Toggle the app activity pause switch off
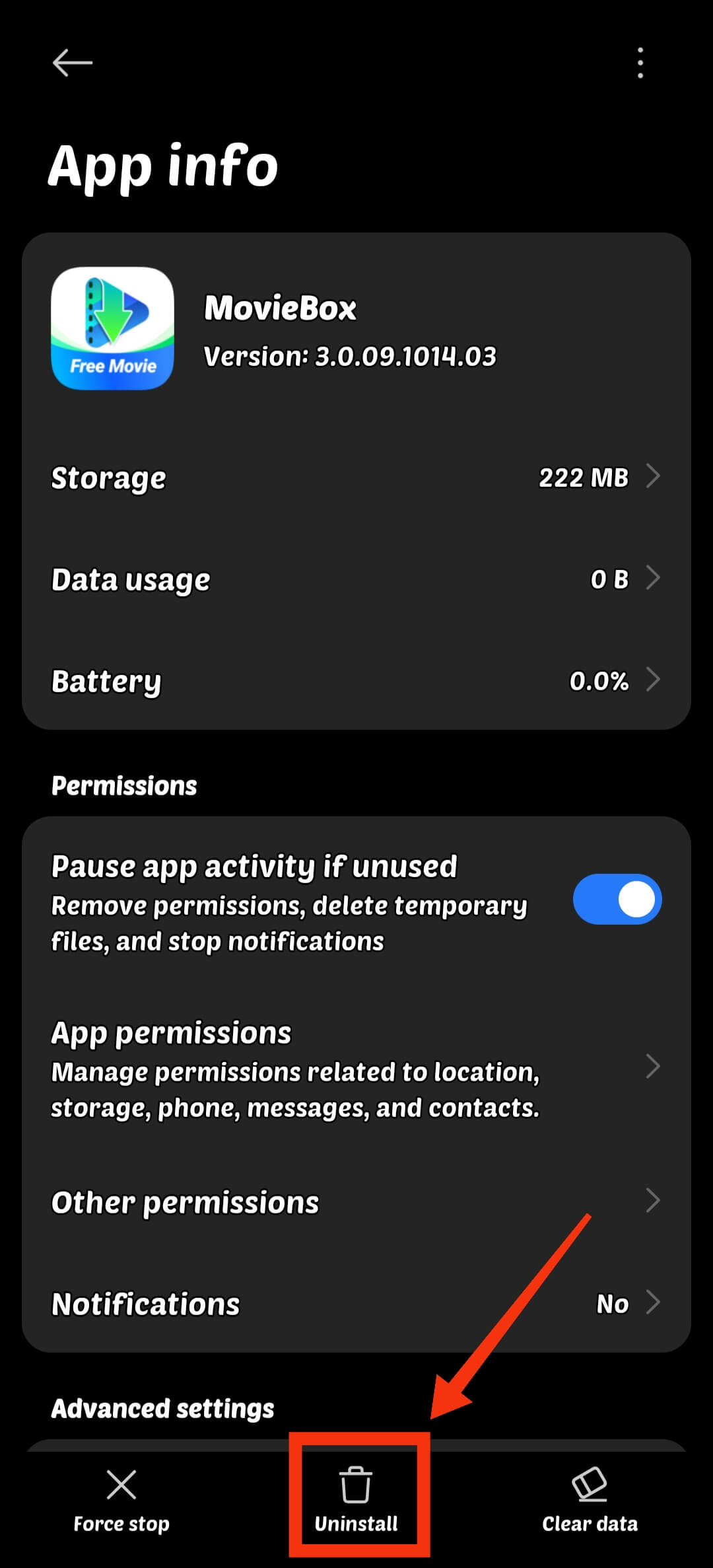 [616, 898]
